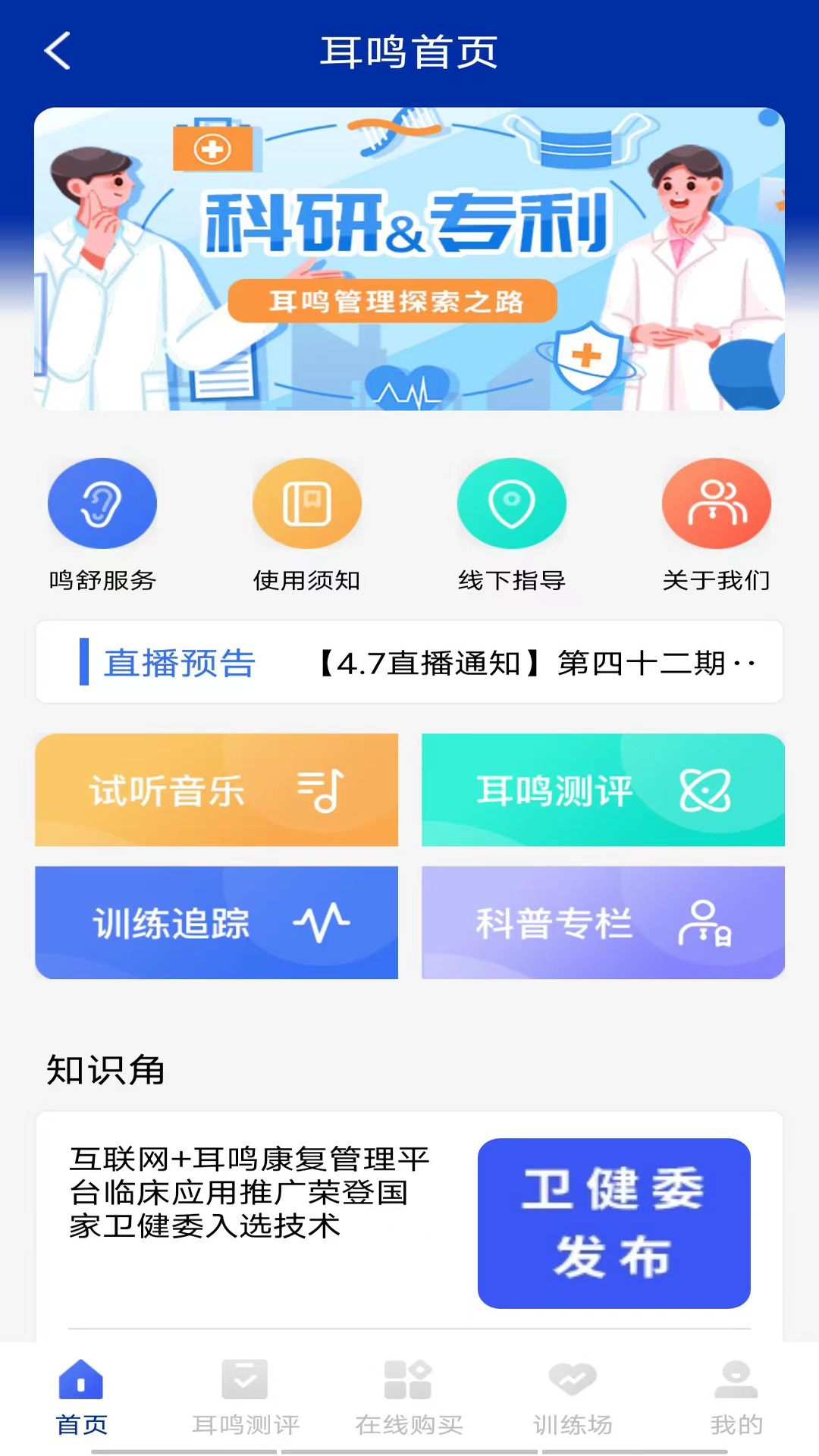Image resolution: width=819 pixels, height=1456 pixels.
Task: Switch to the 耳鸣测评 tab
Action: pyautogui.click(x=245, y=1399)
